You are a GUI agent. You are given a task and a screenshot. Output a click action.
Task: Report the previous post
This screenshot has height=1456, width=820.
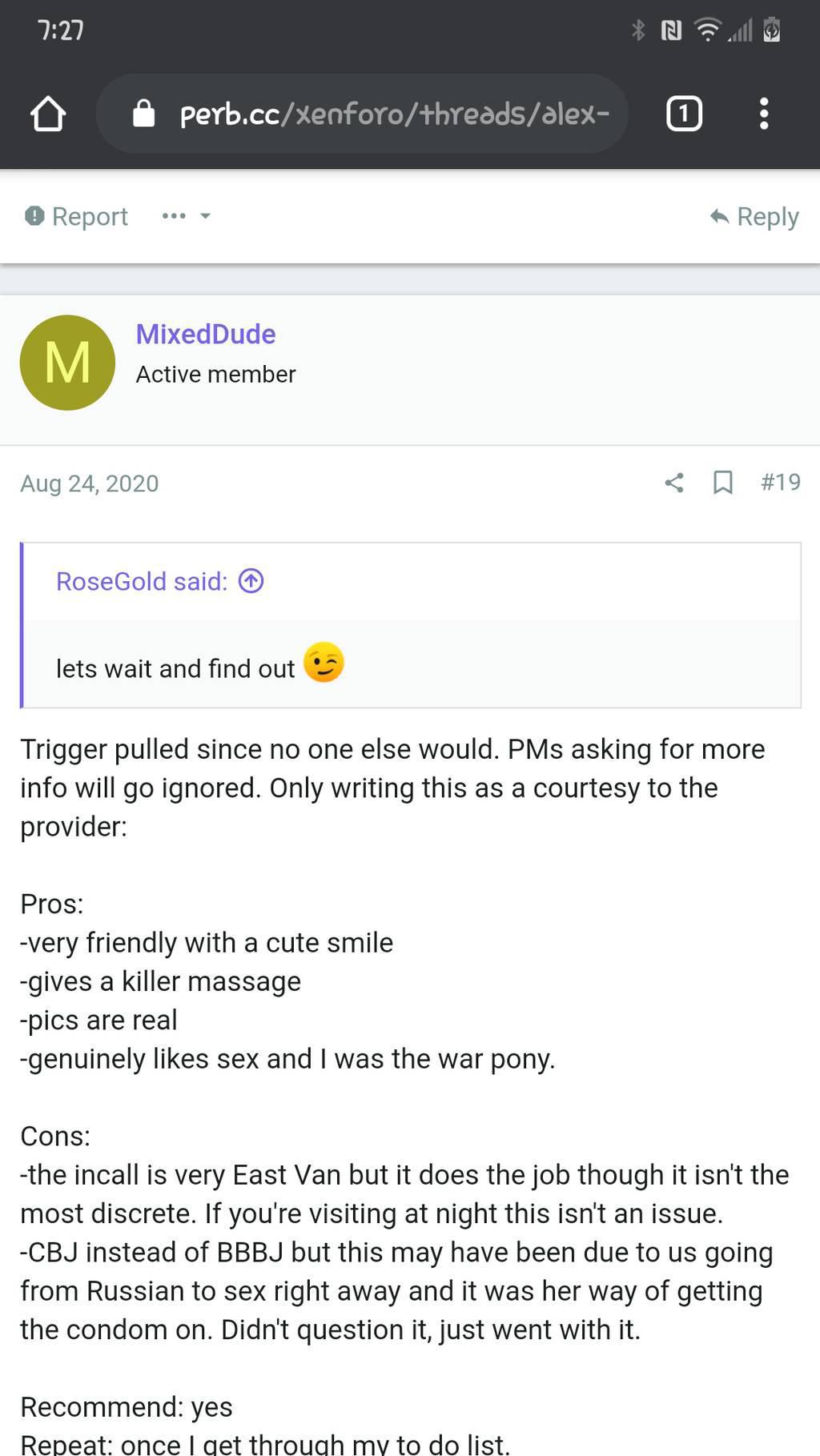77,216
